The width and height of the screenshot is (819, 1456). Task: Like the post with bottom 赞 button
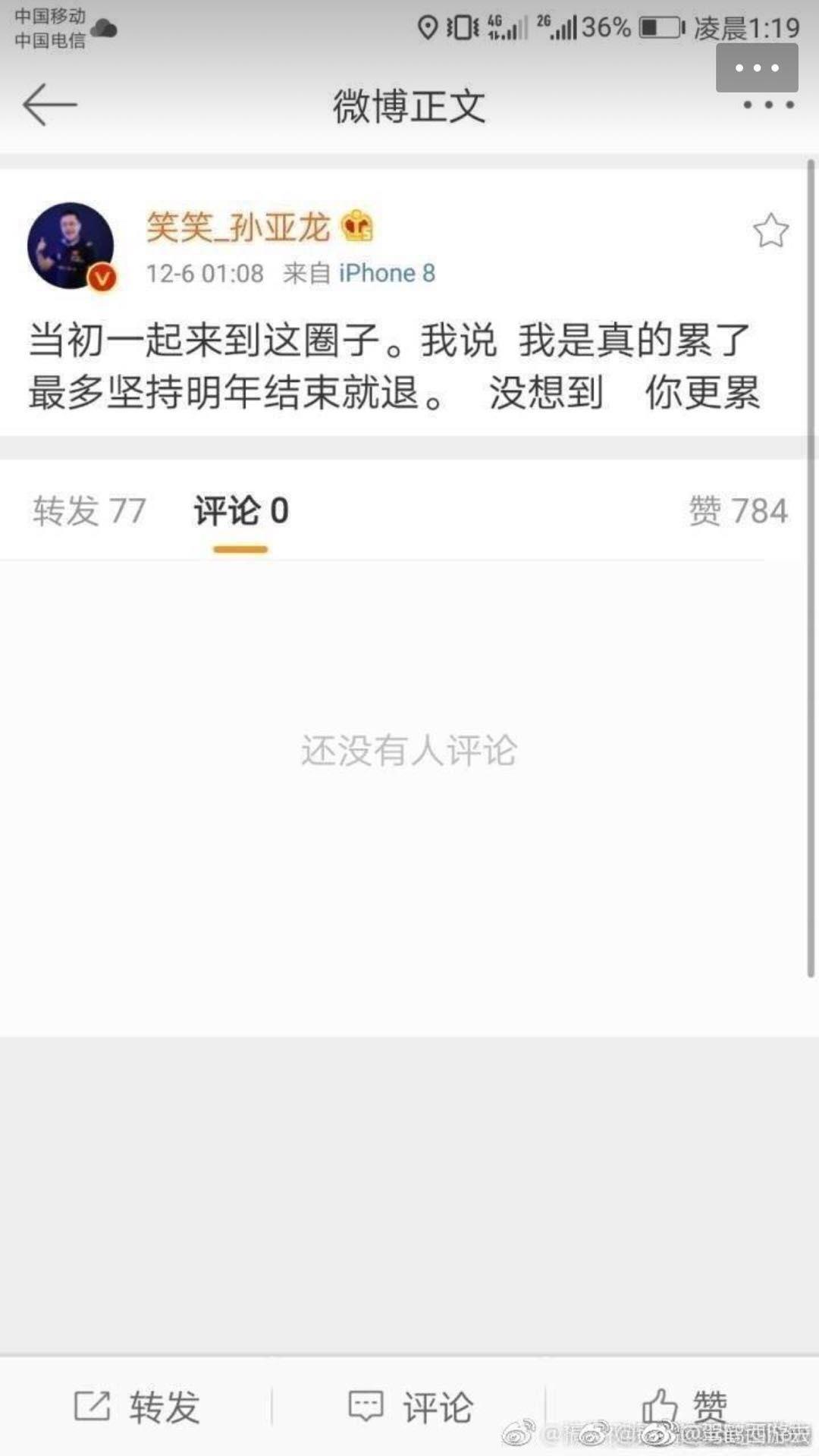click(682, 1407)
